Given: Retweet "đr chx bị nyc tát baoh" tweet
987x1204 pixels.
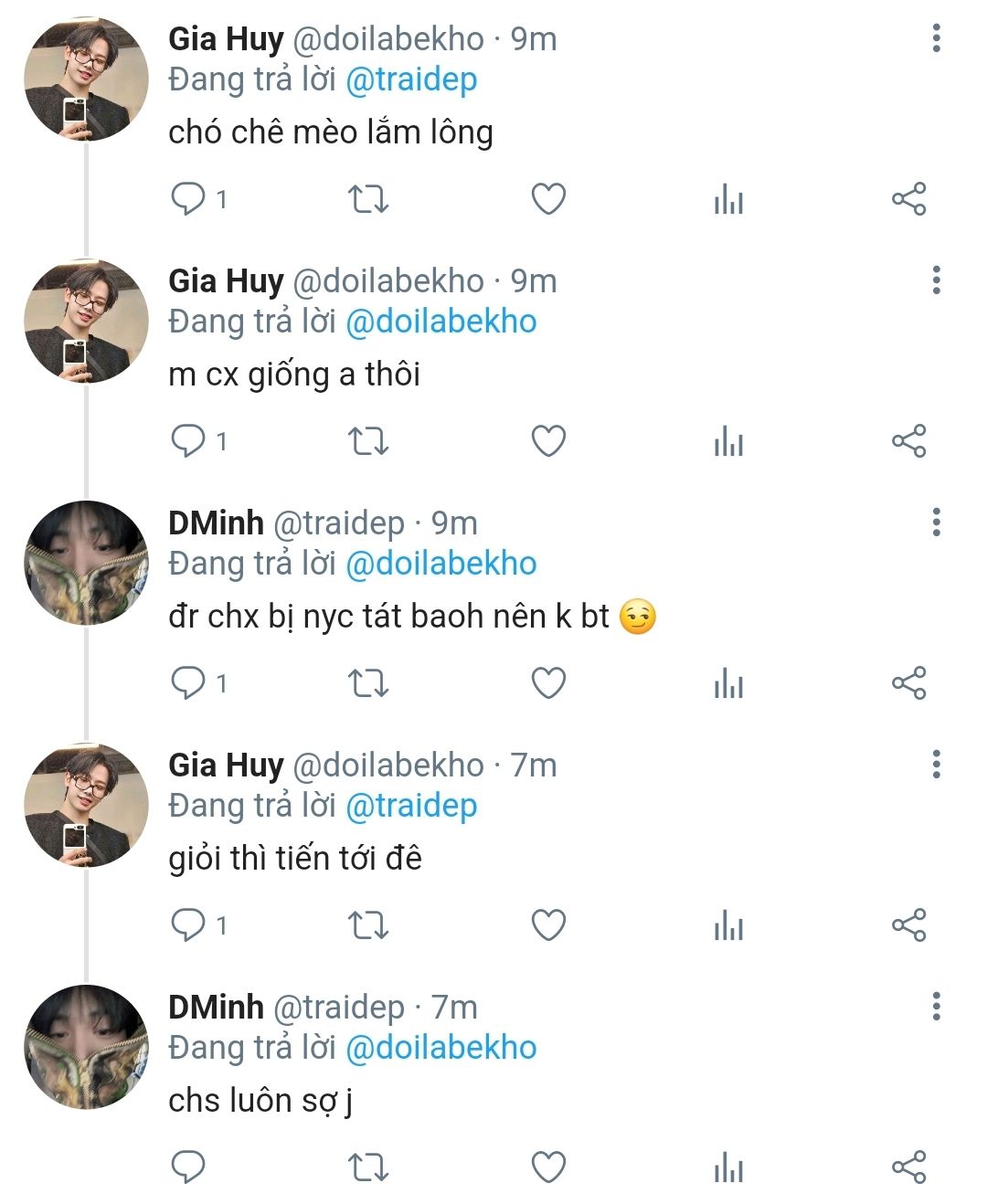Looking at the screenshot, I should tap(368, 683).
